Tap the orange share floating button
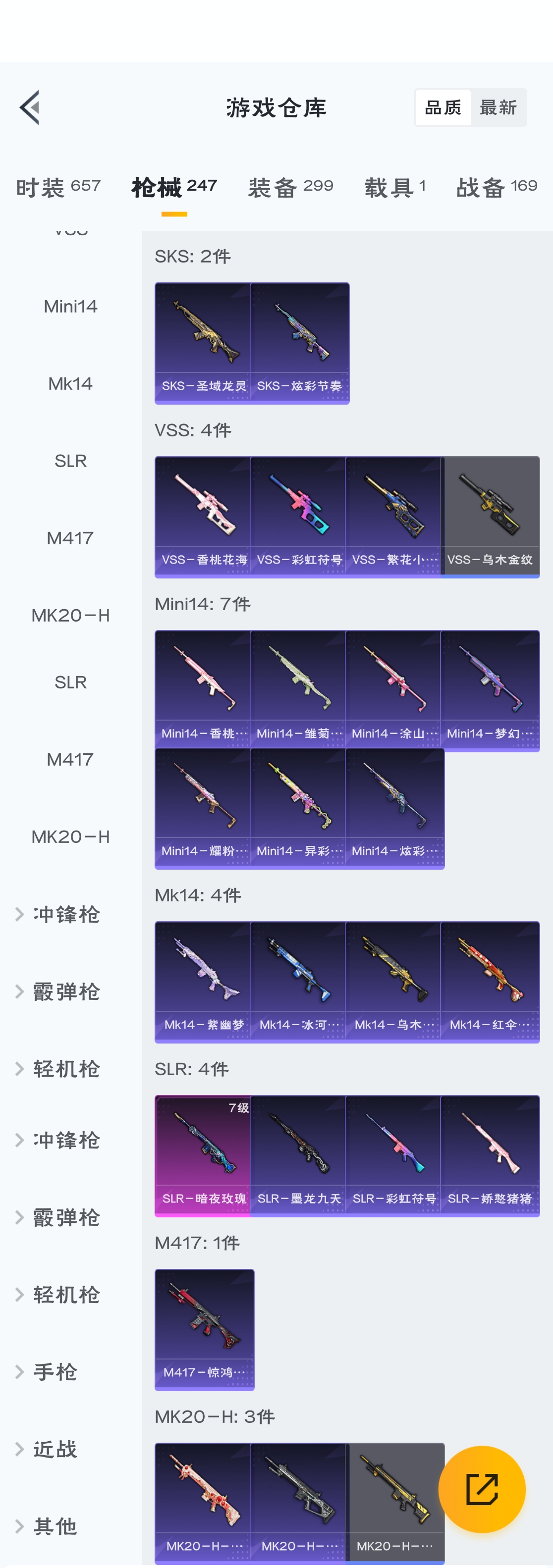553x1568 pixels. 482,1489
